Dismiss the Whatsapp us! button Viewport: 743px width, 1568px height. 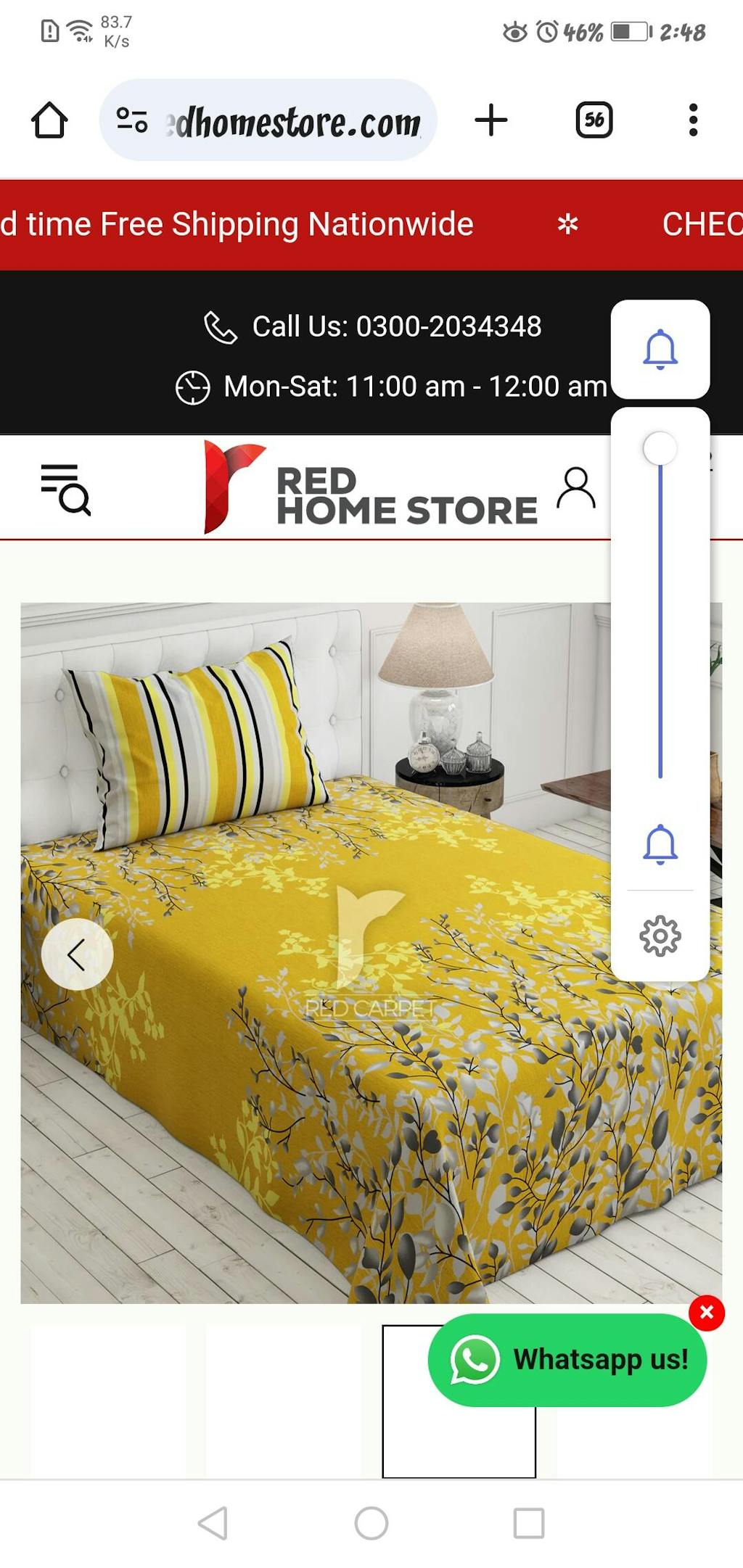[x=707, y=1312]
